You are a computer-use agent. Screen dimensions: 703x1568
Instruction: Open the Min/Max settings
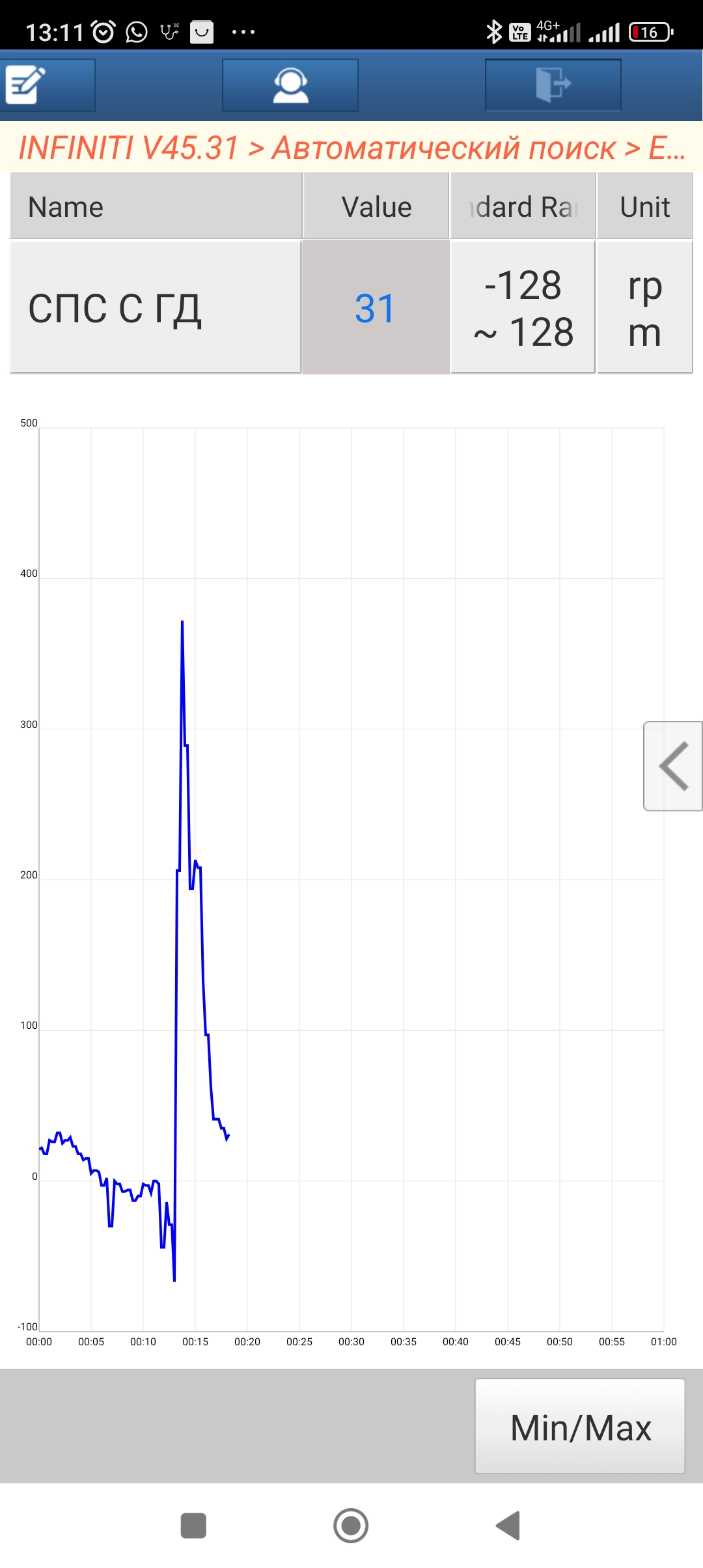[580, 1427]
